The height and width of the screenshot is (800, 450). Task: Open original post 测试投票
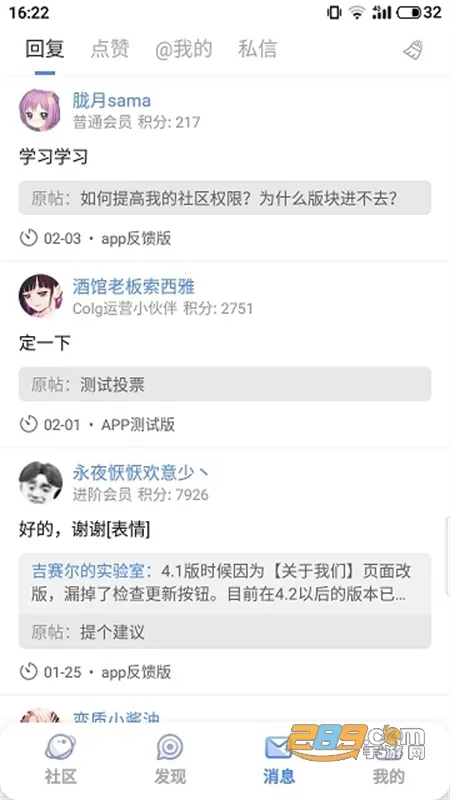coord(225,384)
